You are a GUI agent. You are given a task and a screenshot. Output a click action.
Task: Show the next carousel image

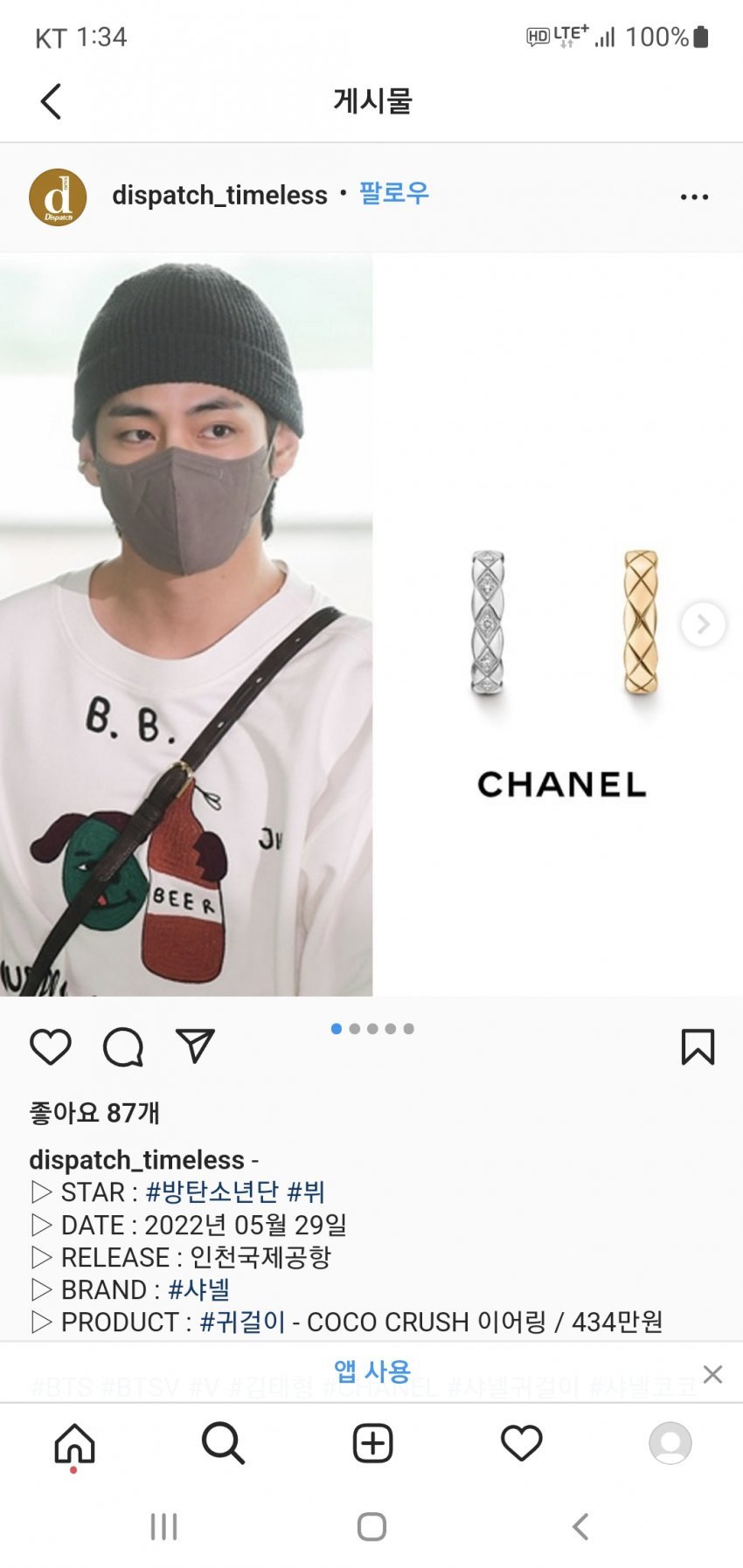point(703,624)
